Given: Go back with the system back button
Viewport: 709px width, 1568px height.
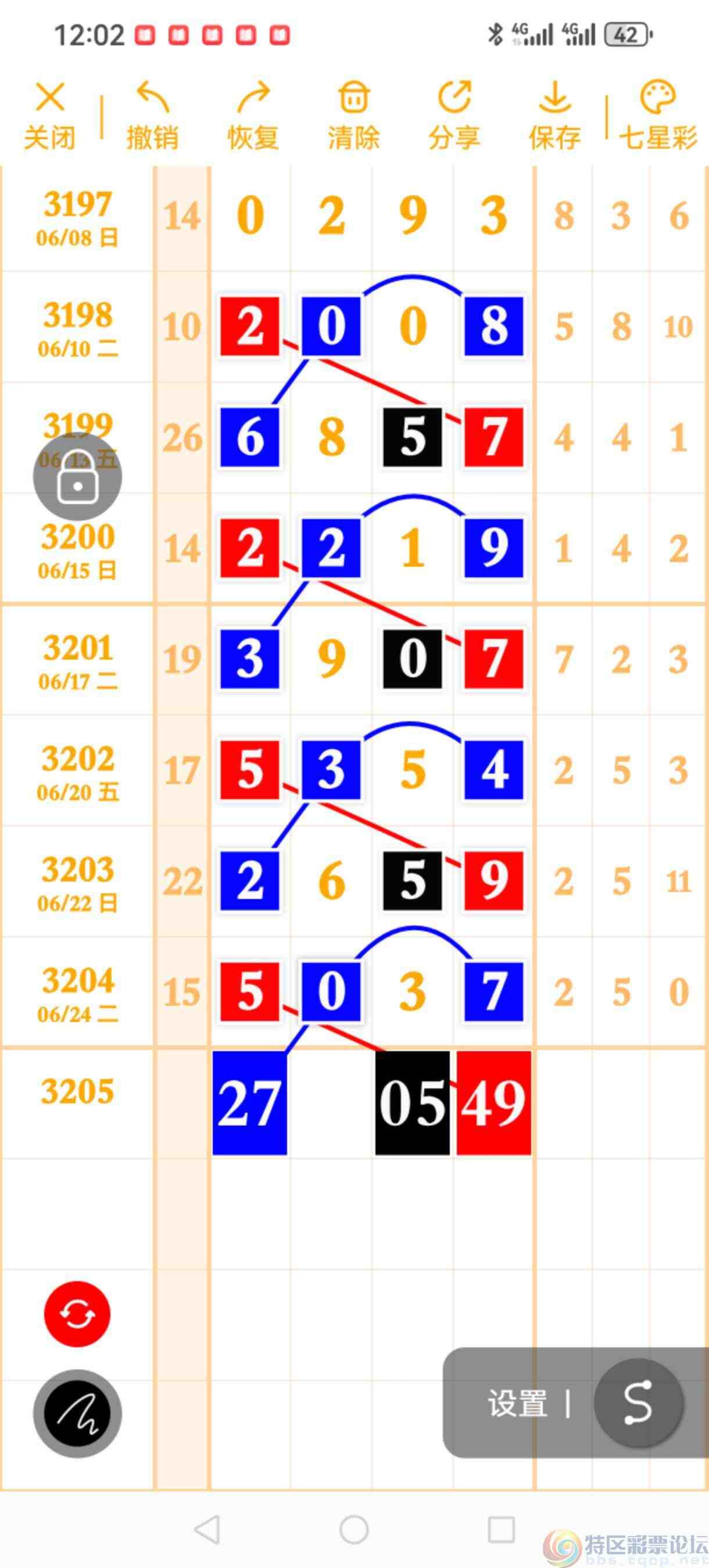Looking at the screenshot, I should 207,1529.
